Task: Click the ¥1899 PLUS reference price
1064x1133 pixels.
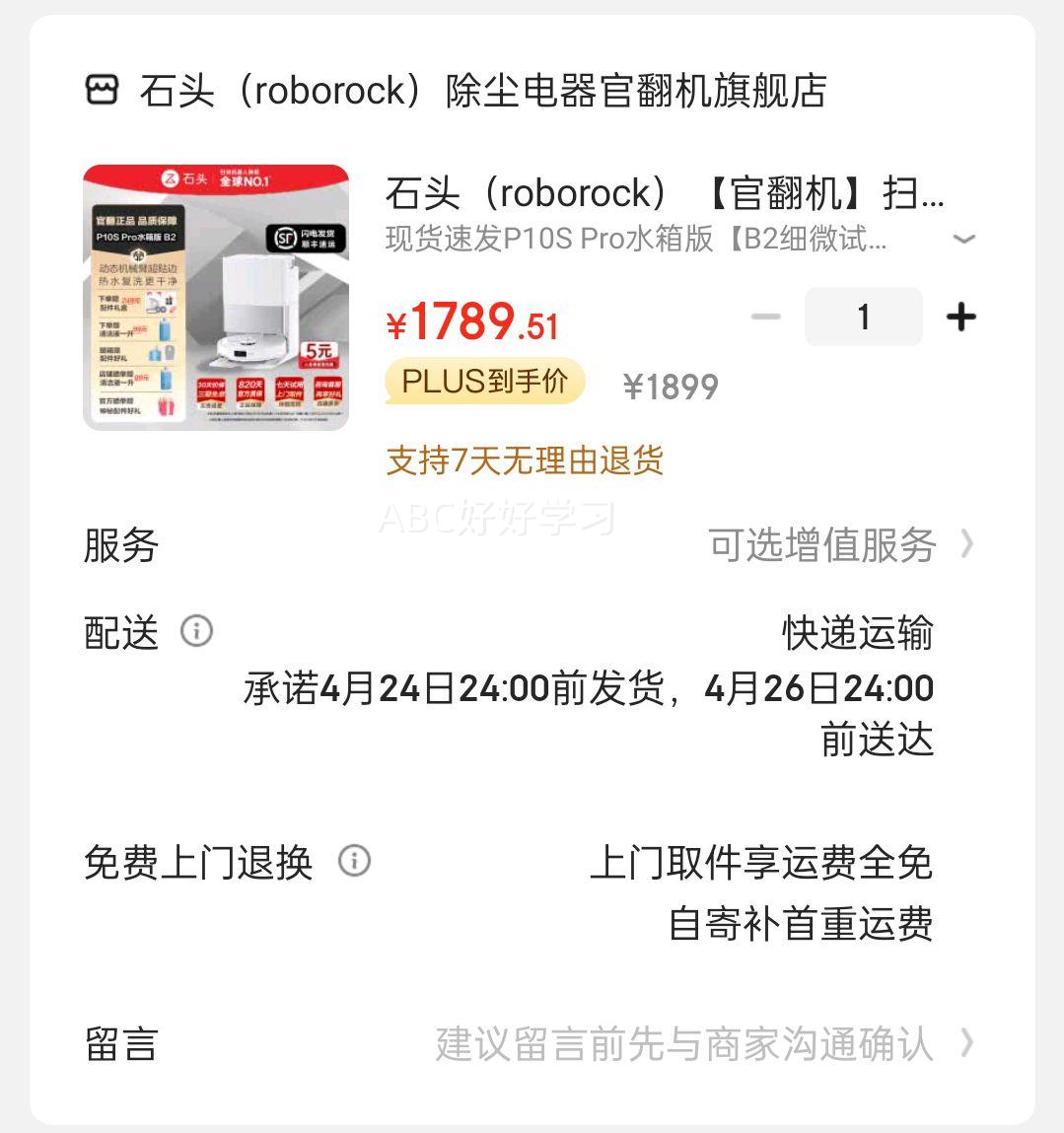Action: (670, 387)
